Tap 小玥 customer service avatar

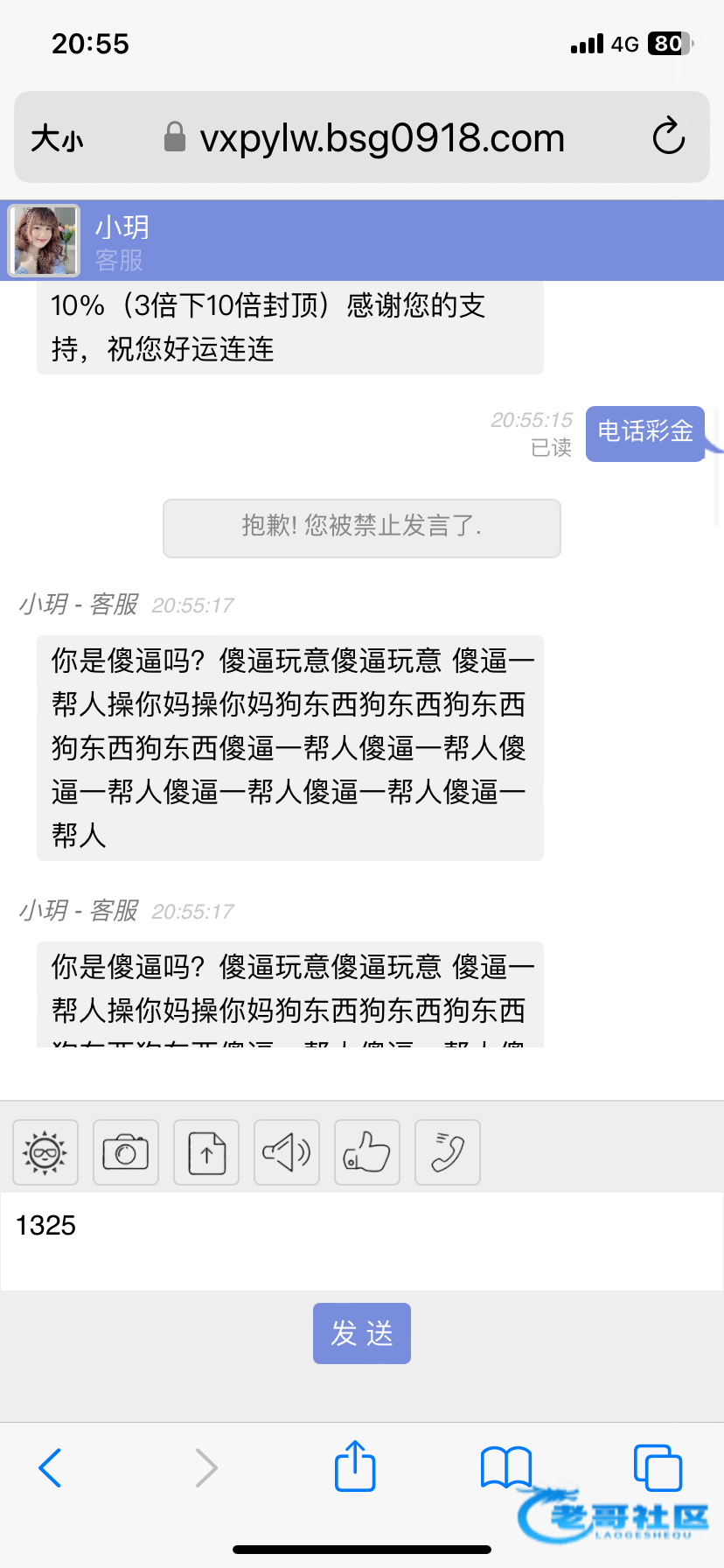pos(44,241)
